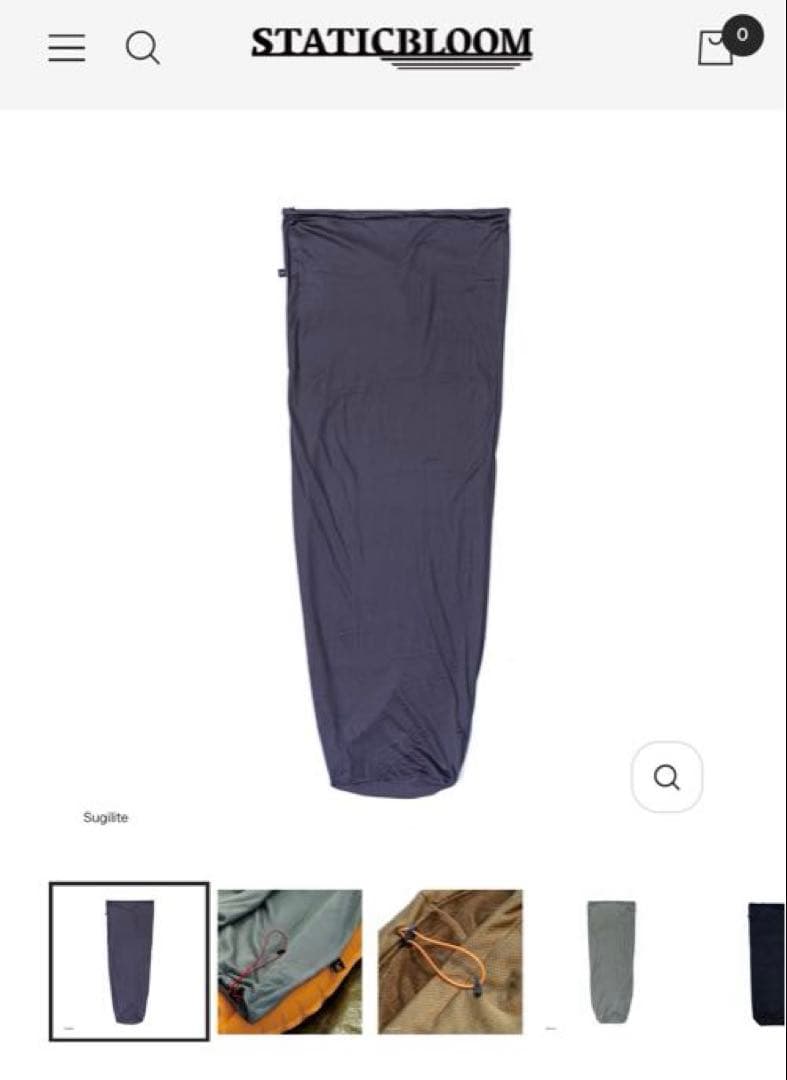View the red drawcord close-up thumbnail
The width and height of the screenshot is (787, 1080).
click(290, 961)
